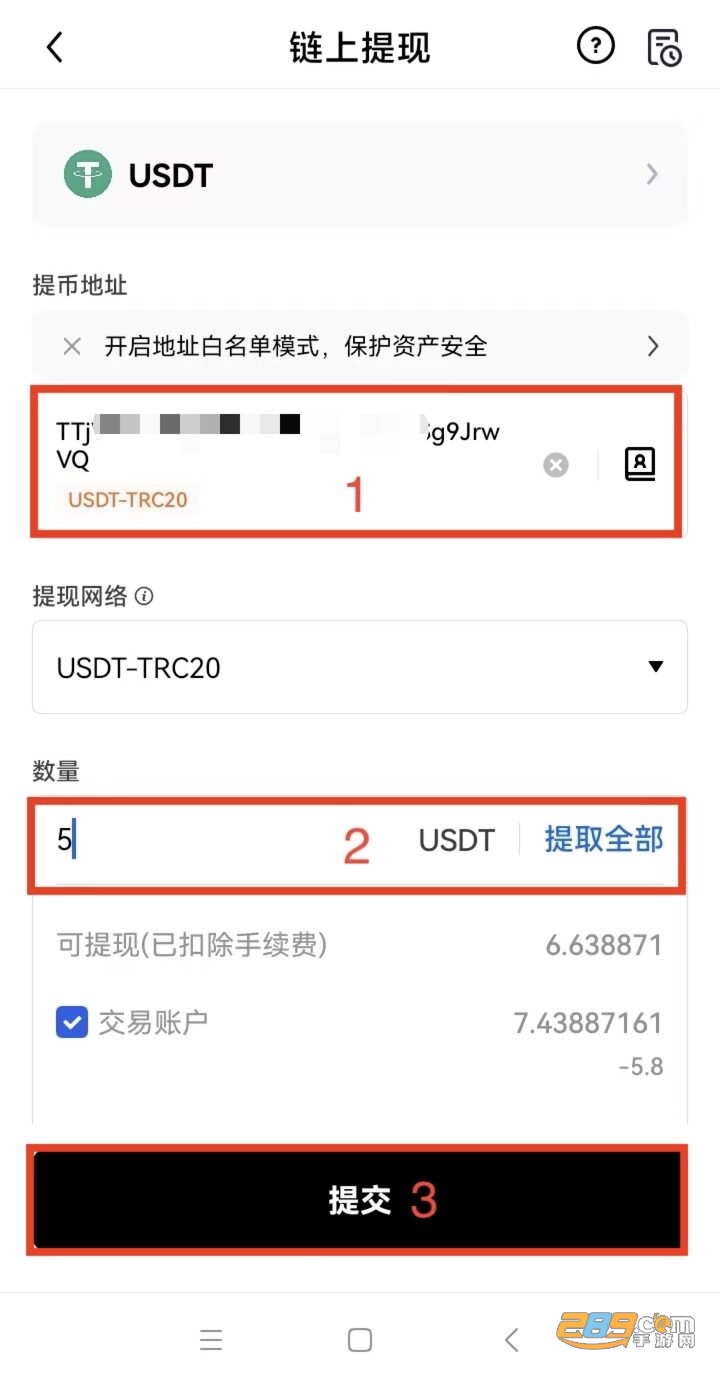This screenshot has height=1388, width=720.
Task: Show 提现网络 info tooltip
Action: point(145,597)
